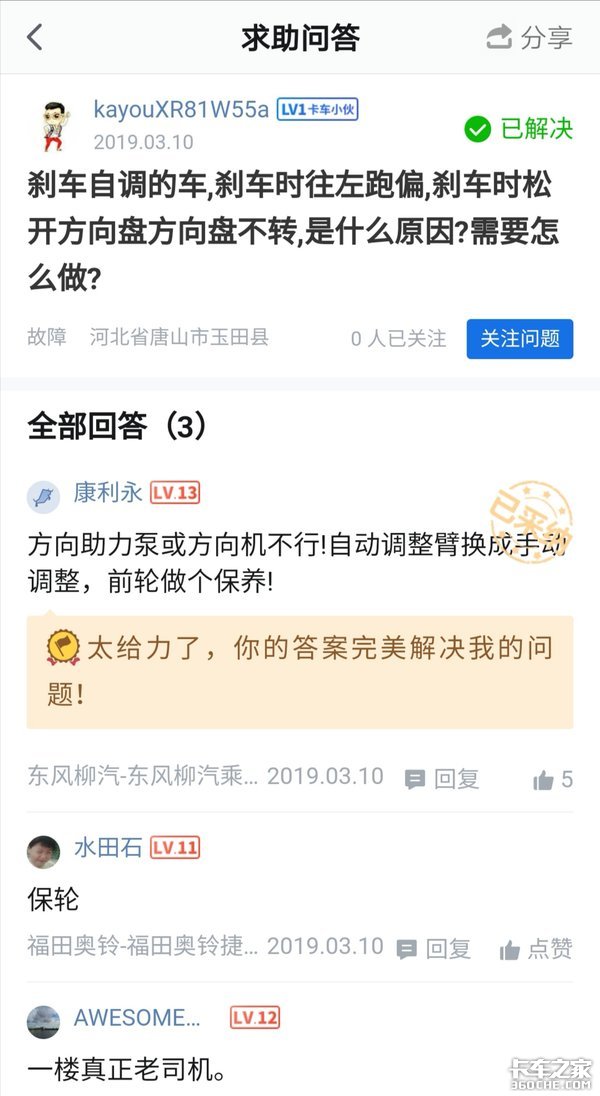The image size is (600, 1096).
Task: Reply to 康利永's answer
Action: [x=442, y=778]
